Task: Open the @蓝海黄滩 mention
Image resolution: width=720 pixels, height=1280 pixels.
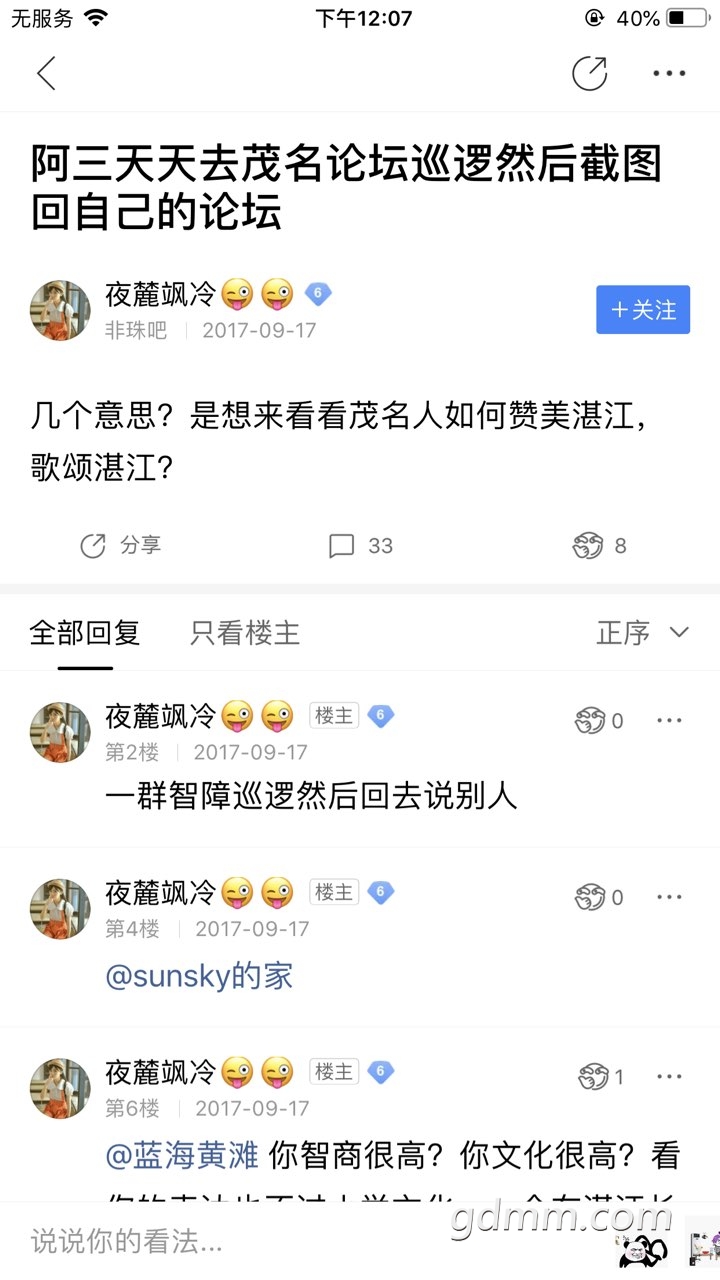Action: coord(182,1156)
